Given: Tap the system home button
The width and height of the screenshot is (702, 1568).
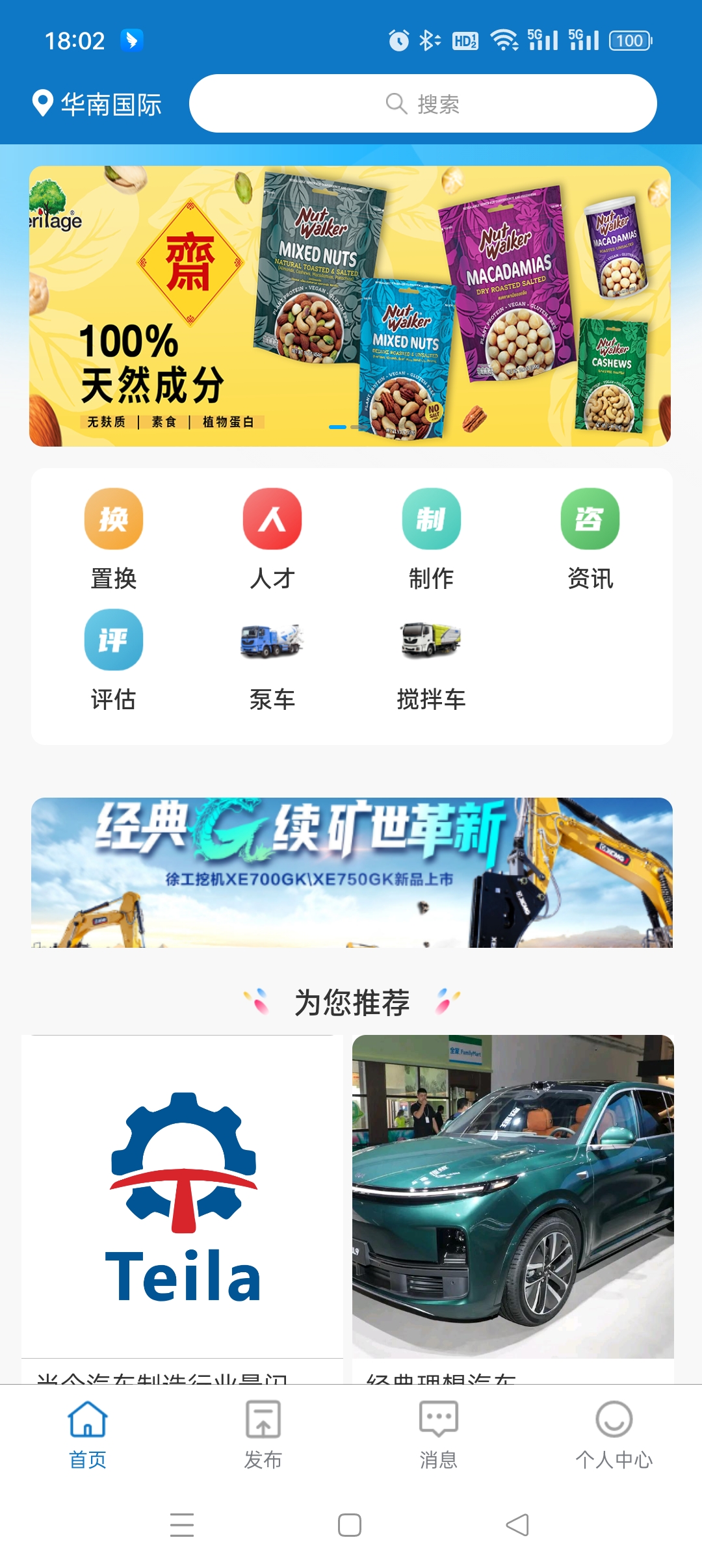Looking at the screenshot, I should point(350,1525).
